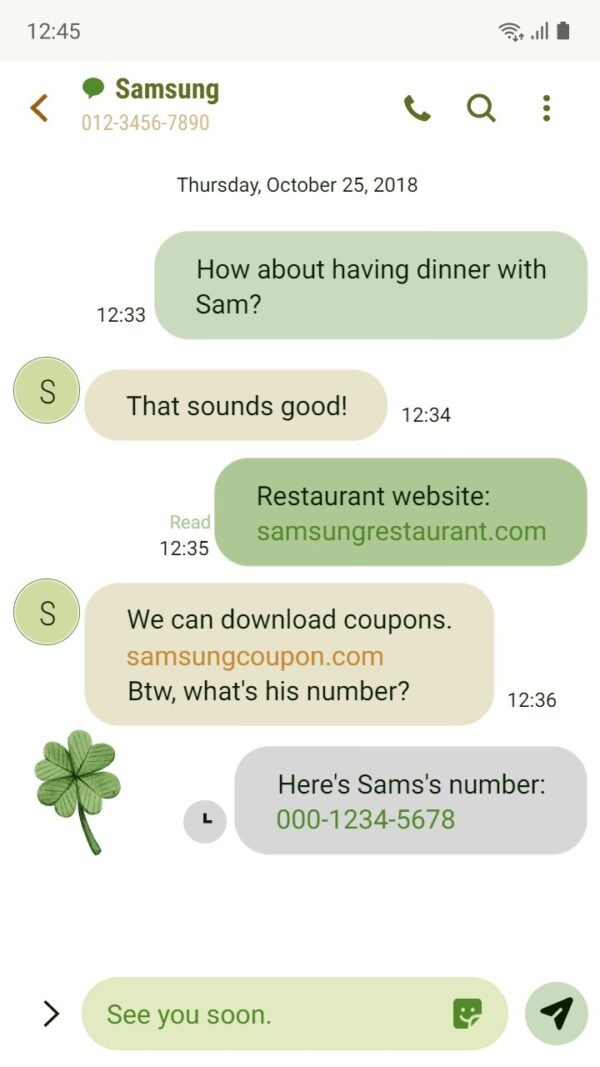Focus the message text field
This screenshot has height=1067, width=600.
coord(270,1014)
